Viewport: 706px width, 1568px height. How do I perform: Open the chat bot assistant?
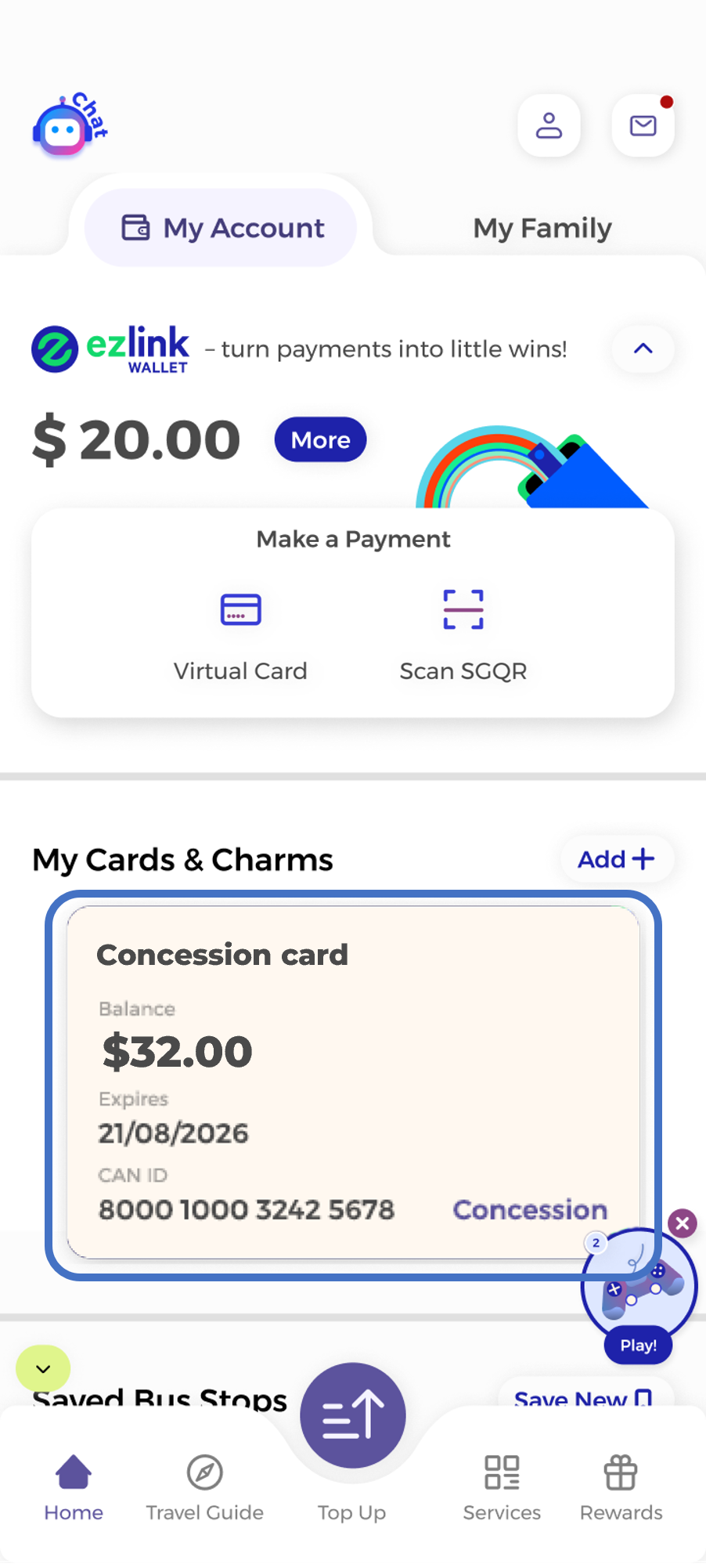coord(69,125)
